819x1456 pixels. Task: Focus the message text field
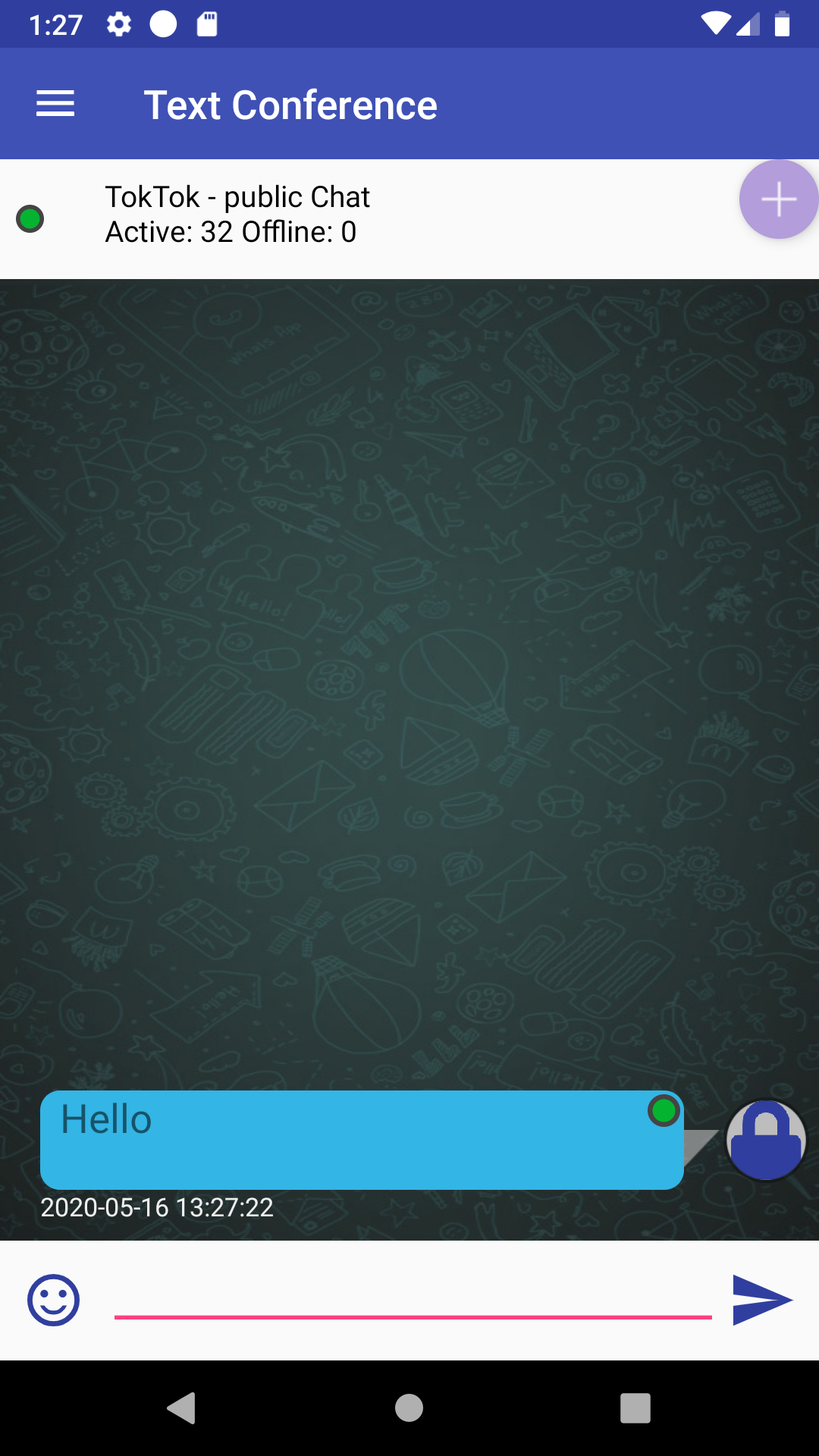click(413, 1297)
